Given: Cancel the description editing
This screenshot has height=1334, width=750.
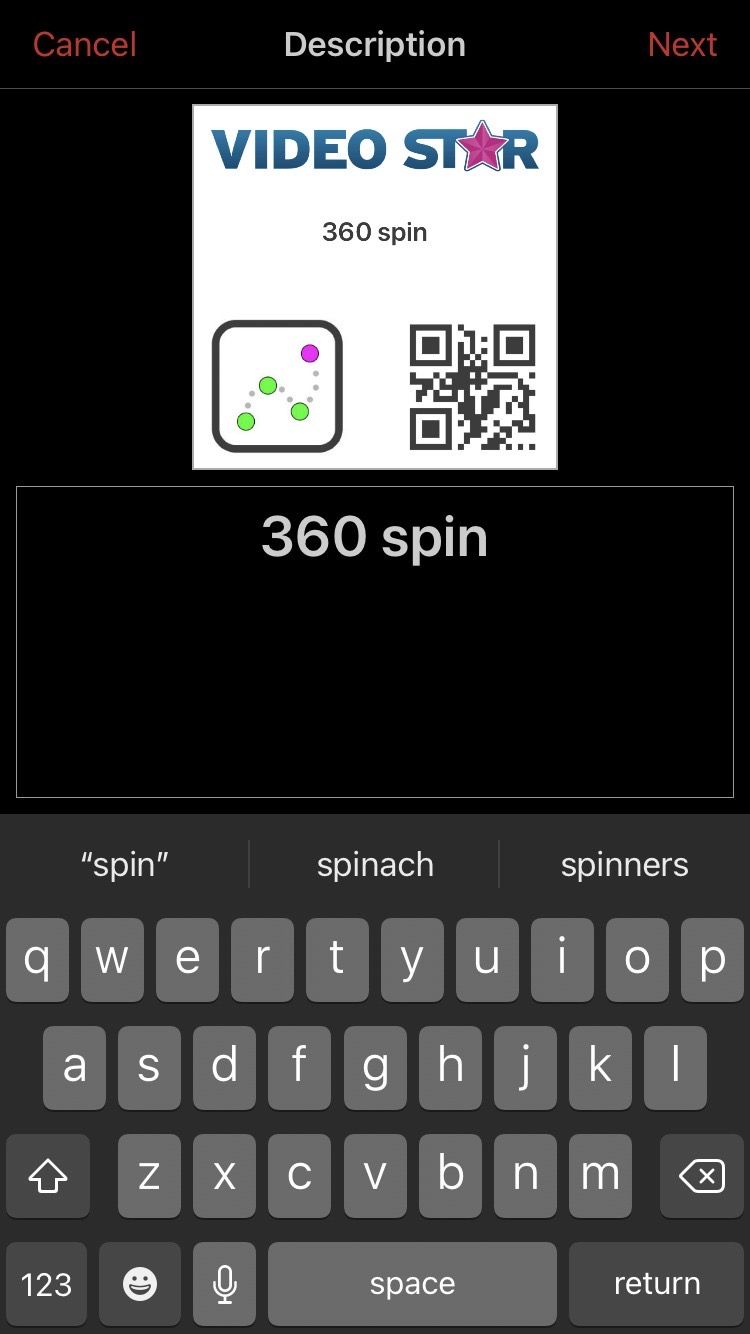Looking at the screenshot, I should [84, 45].
